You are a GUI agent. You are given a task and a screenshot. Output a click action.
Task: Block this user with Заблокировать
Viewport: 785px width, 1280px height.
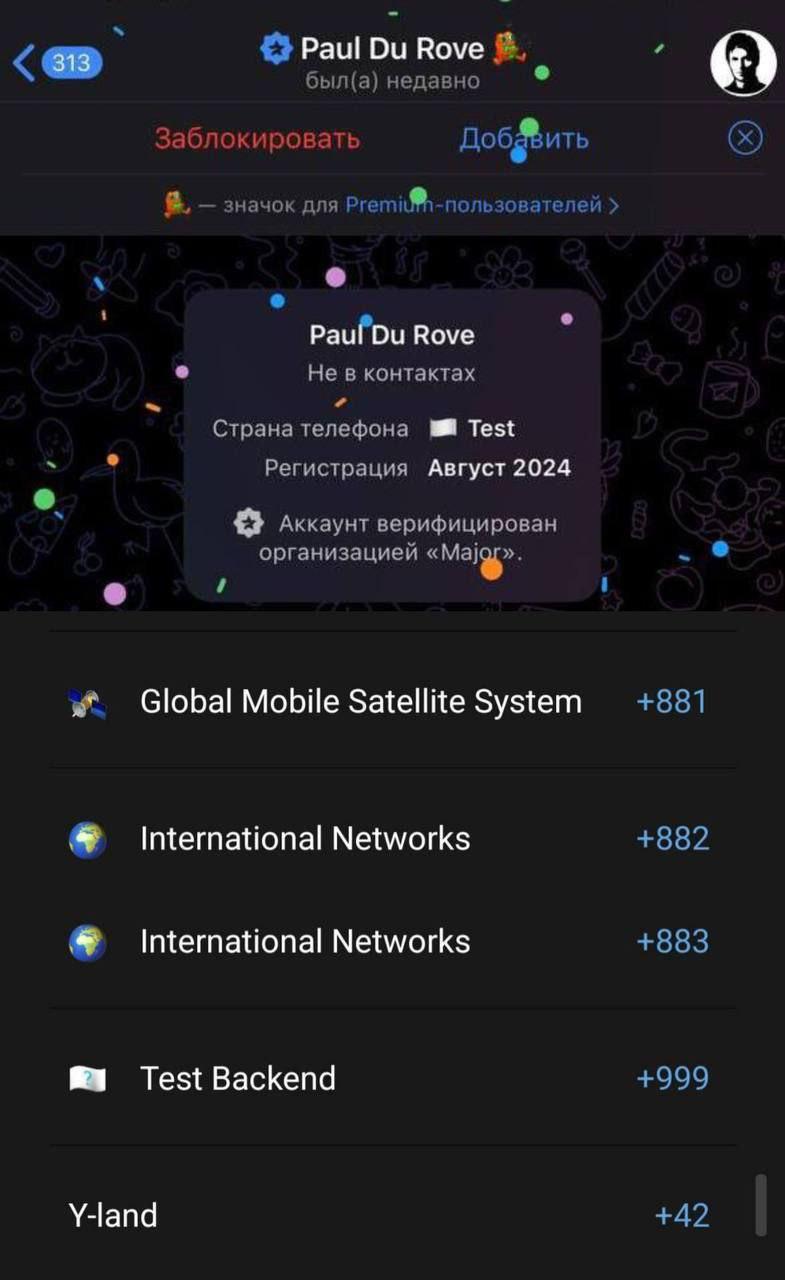click(257, 138)
